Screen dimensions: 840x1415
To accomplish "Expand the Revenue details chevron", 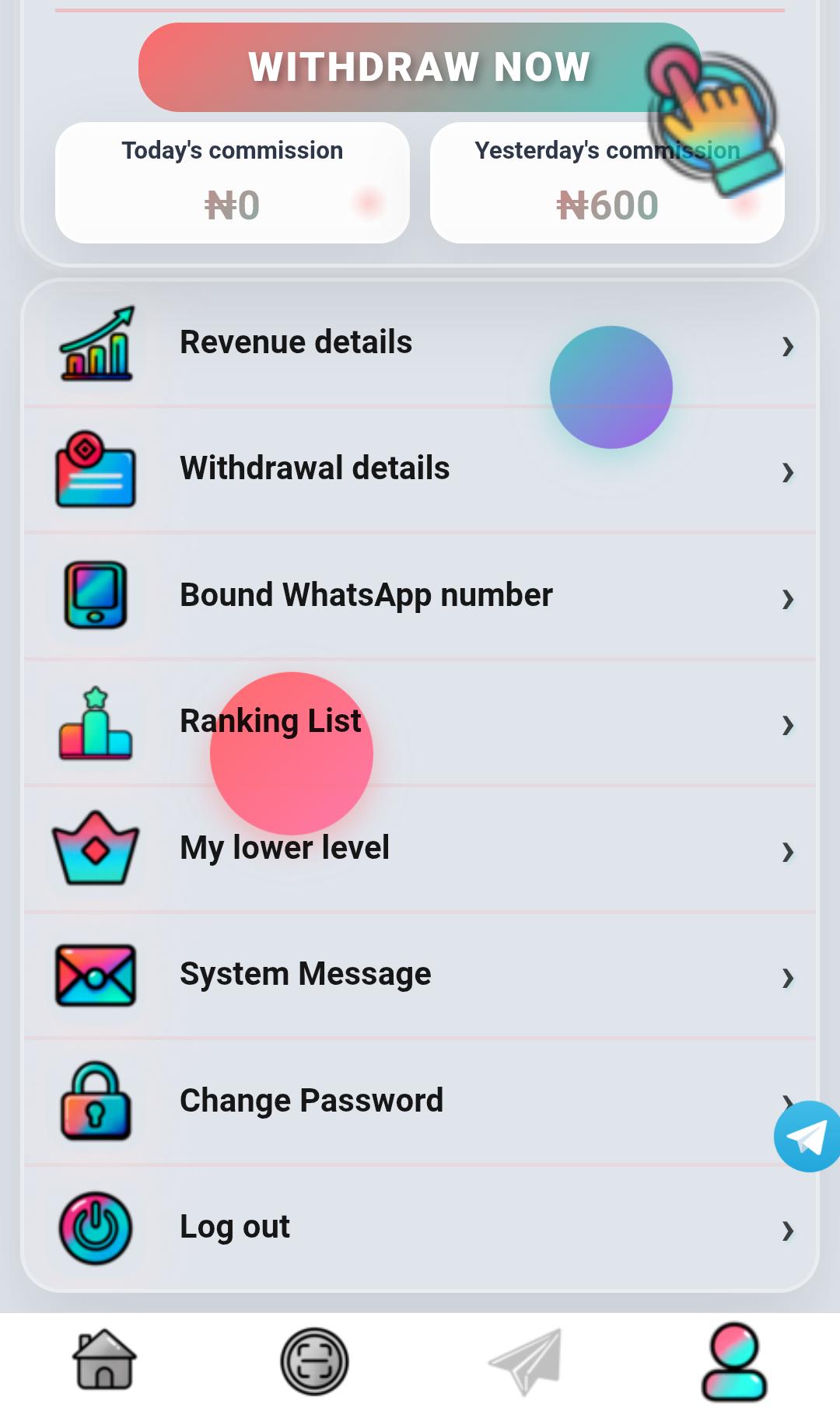I will pyautogui.click(x=788, y=347).
